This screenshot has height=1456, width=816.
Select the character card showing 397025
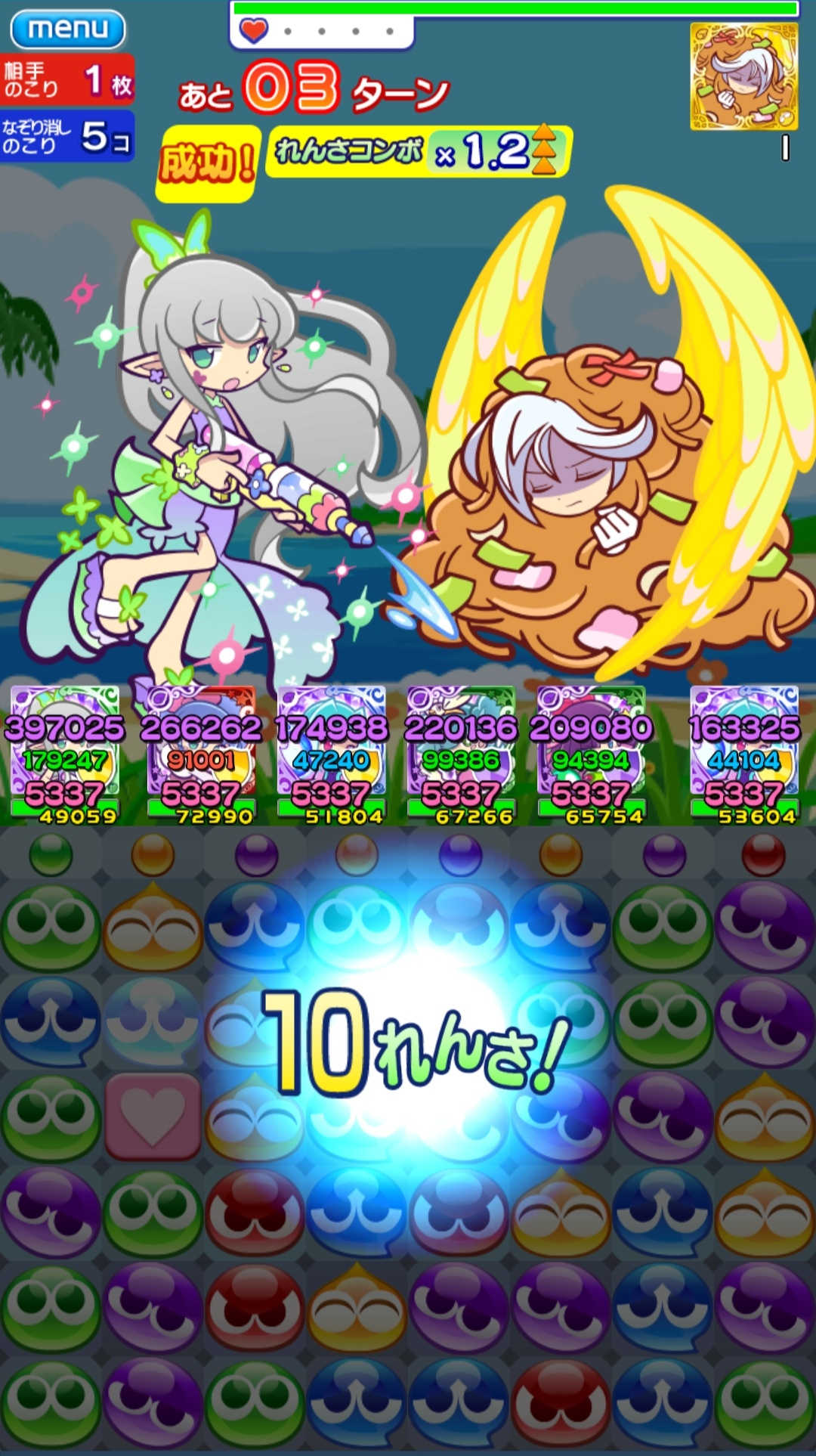pyautogui.click(x=65, y=752)
